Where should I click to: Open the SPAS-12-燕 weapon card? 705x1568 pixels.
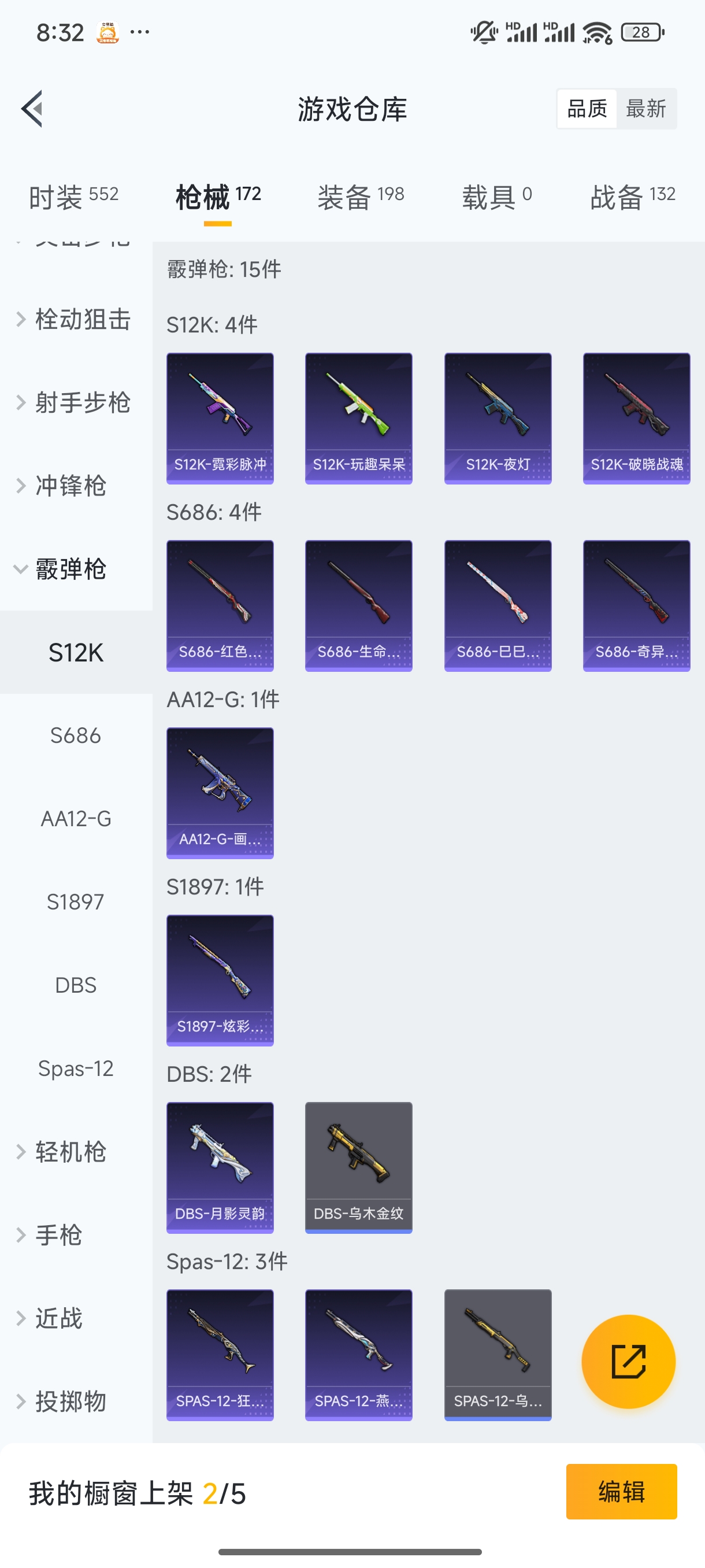358,1354
